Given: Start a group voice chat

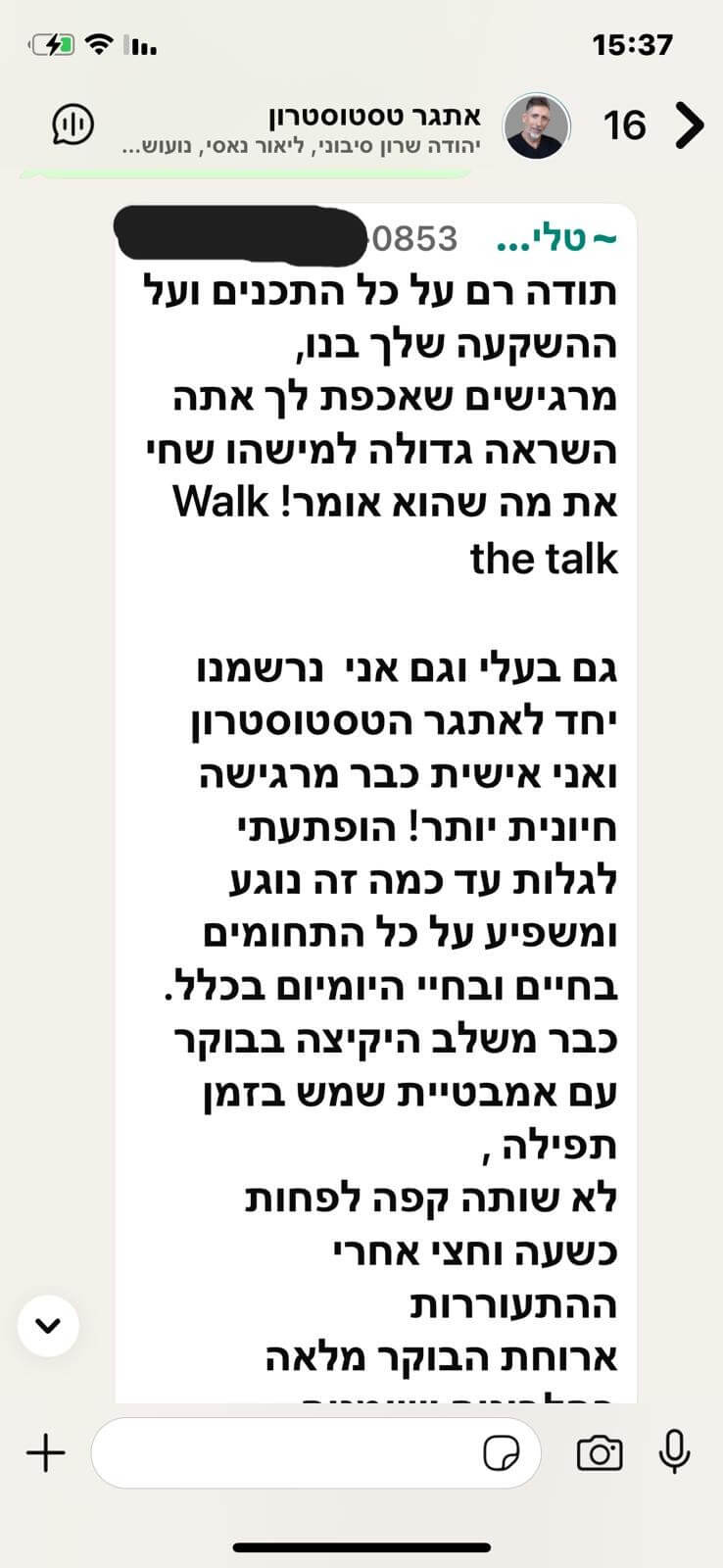Looking at the screenshot, I should click(x=72, y=124).
